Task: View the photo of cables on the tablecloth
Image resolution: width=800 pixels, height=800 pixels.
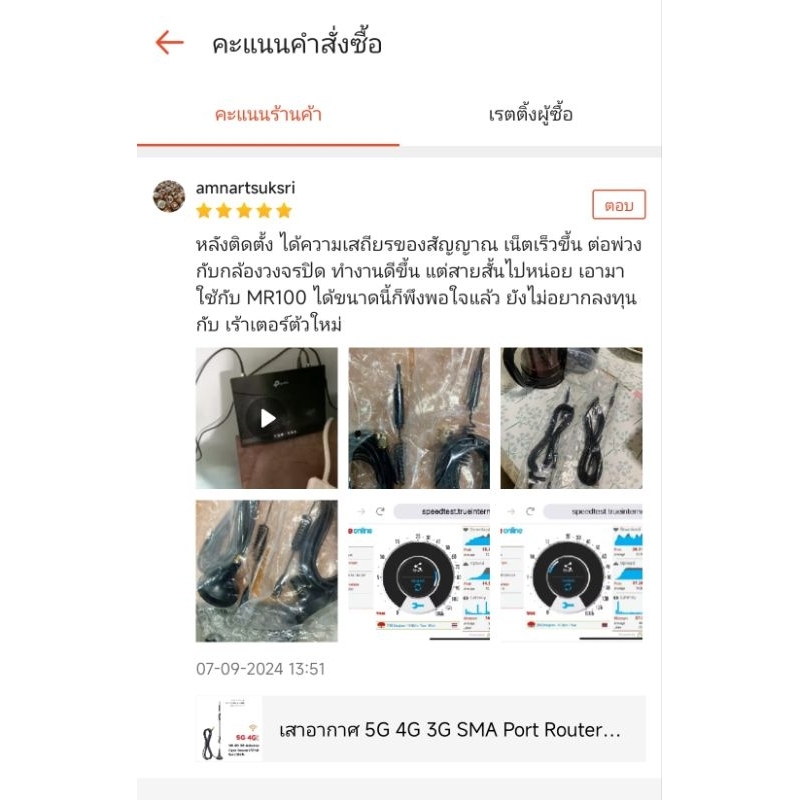Action: [x=571, y=418]
